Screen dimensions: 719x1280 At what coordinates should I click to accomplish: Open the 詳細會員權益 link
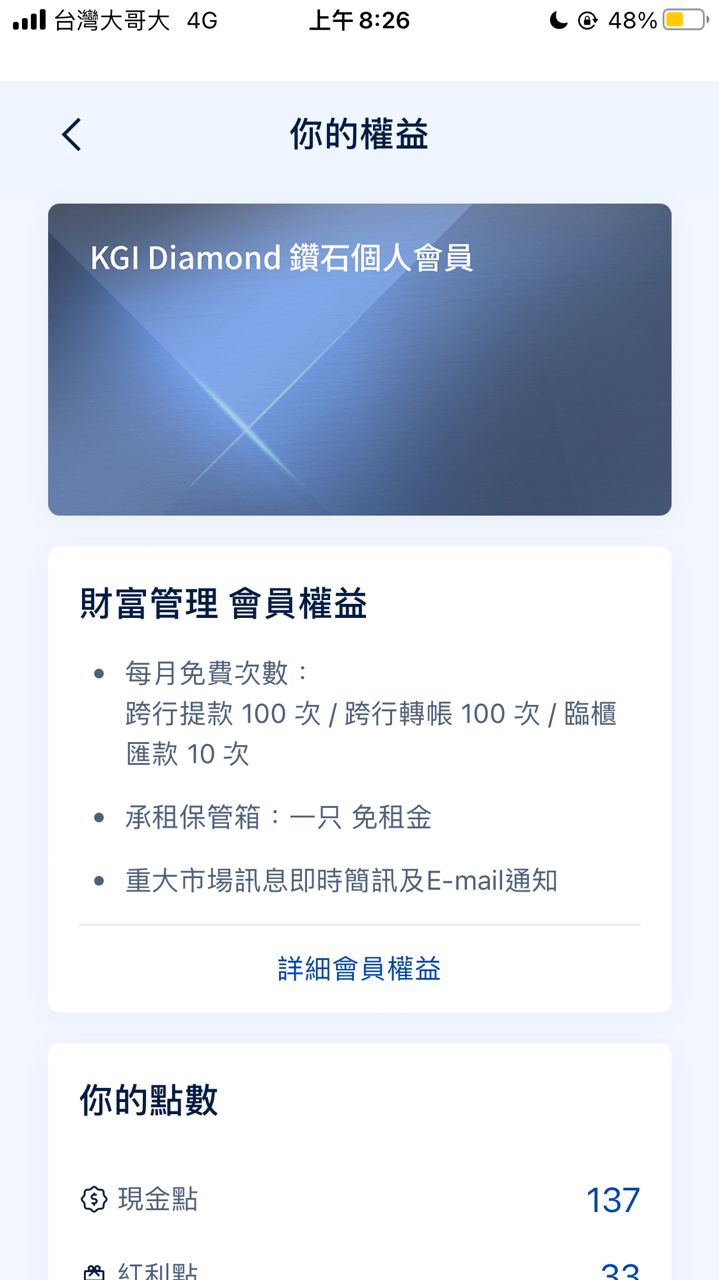click(x=359, y=968)
